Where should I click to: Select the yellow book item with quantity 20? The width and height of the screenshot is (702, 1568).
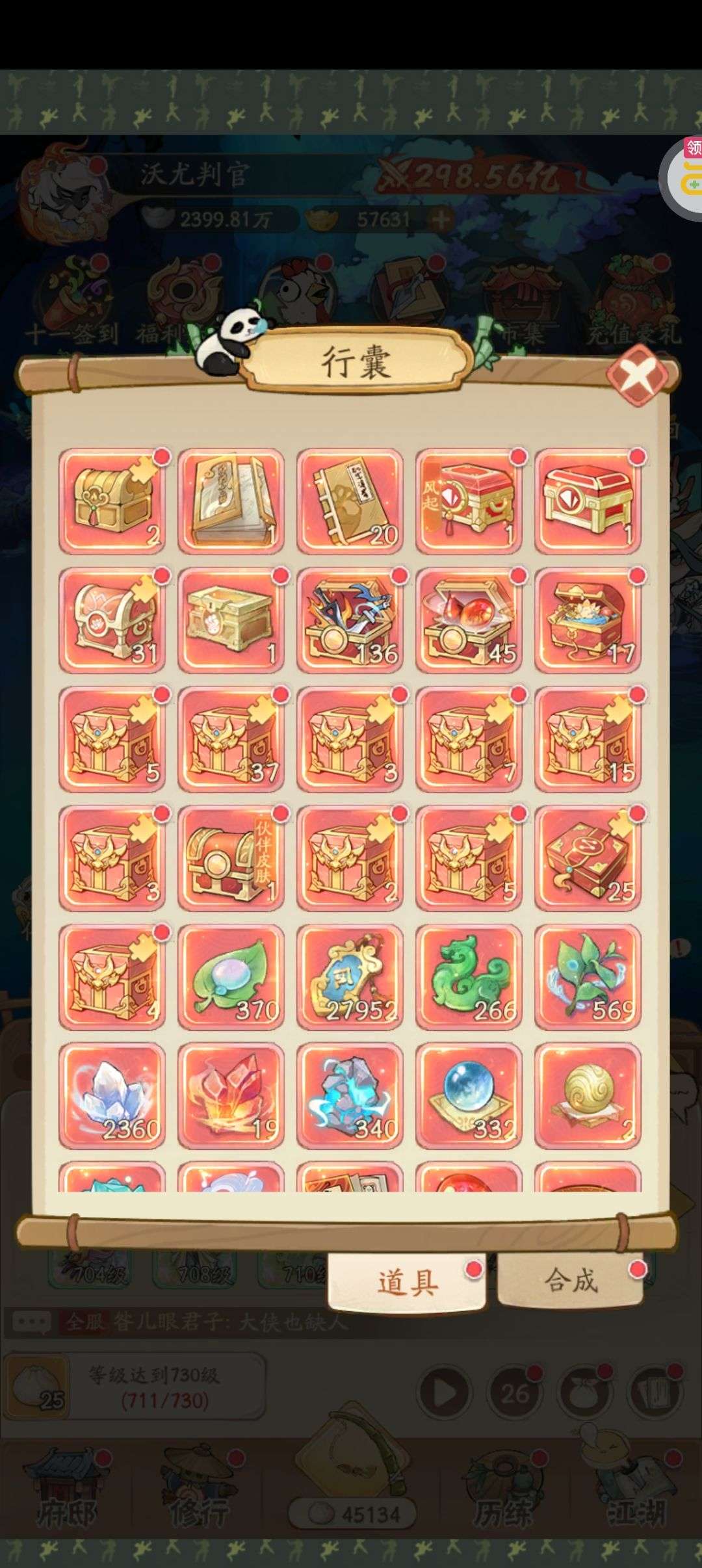350,501
